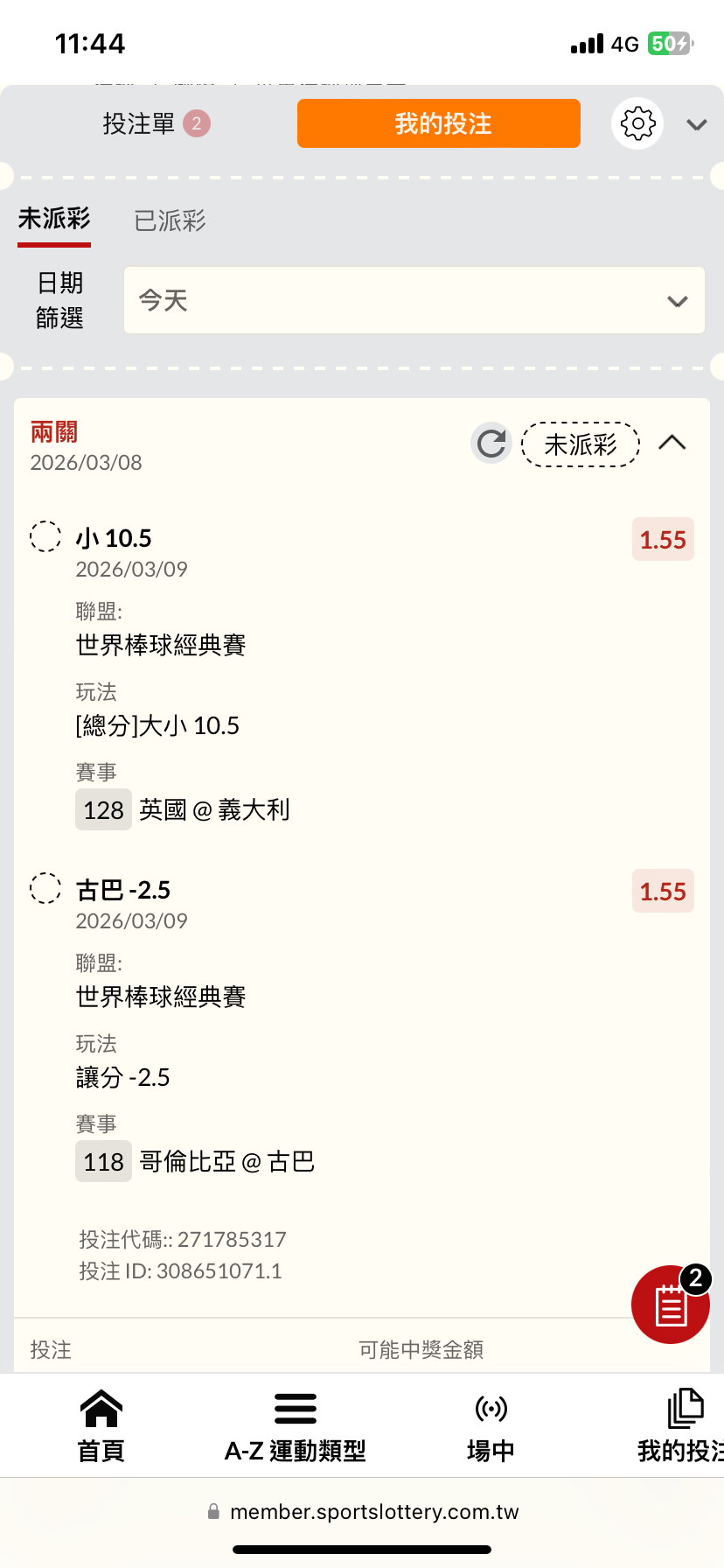Open the 日期篩選 dropdown showing 今天
The height and width of the screenshot is (1568, 724).
pos(414,300)
